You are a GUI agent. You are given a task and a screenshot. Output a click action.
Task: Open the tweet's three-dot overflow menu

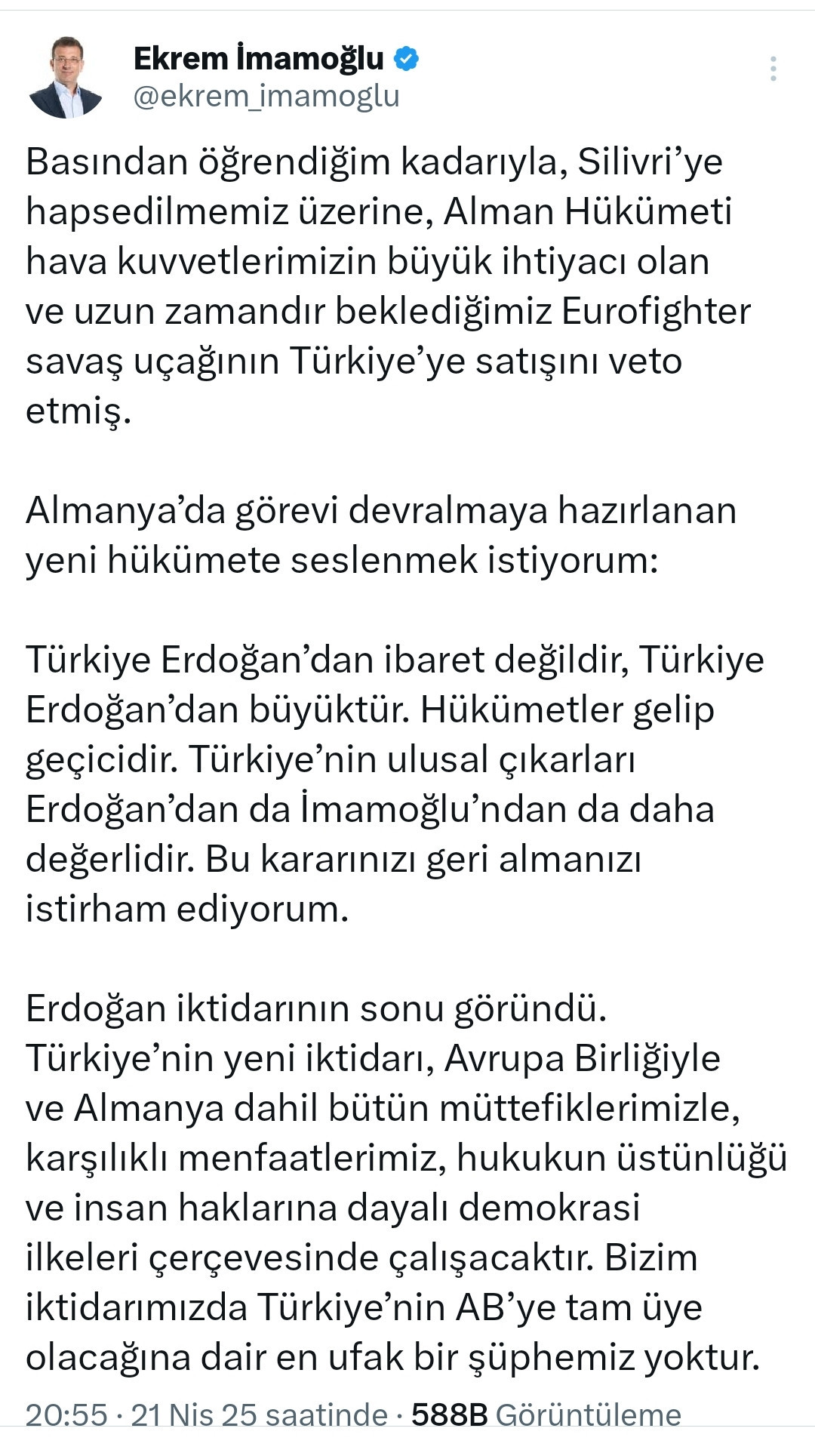(x=773, y=69)
